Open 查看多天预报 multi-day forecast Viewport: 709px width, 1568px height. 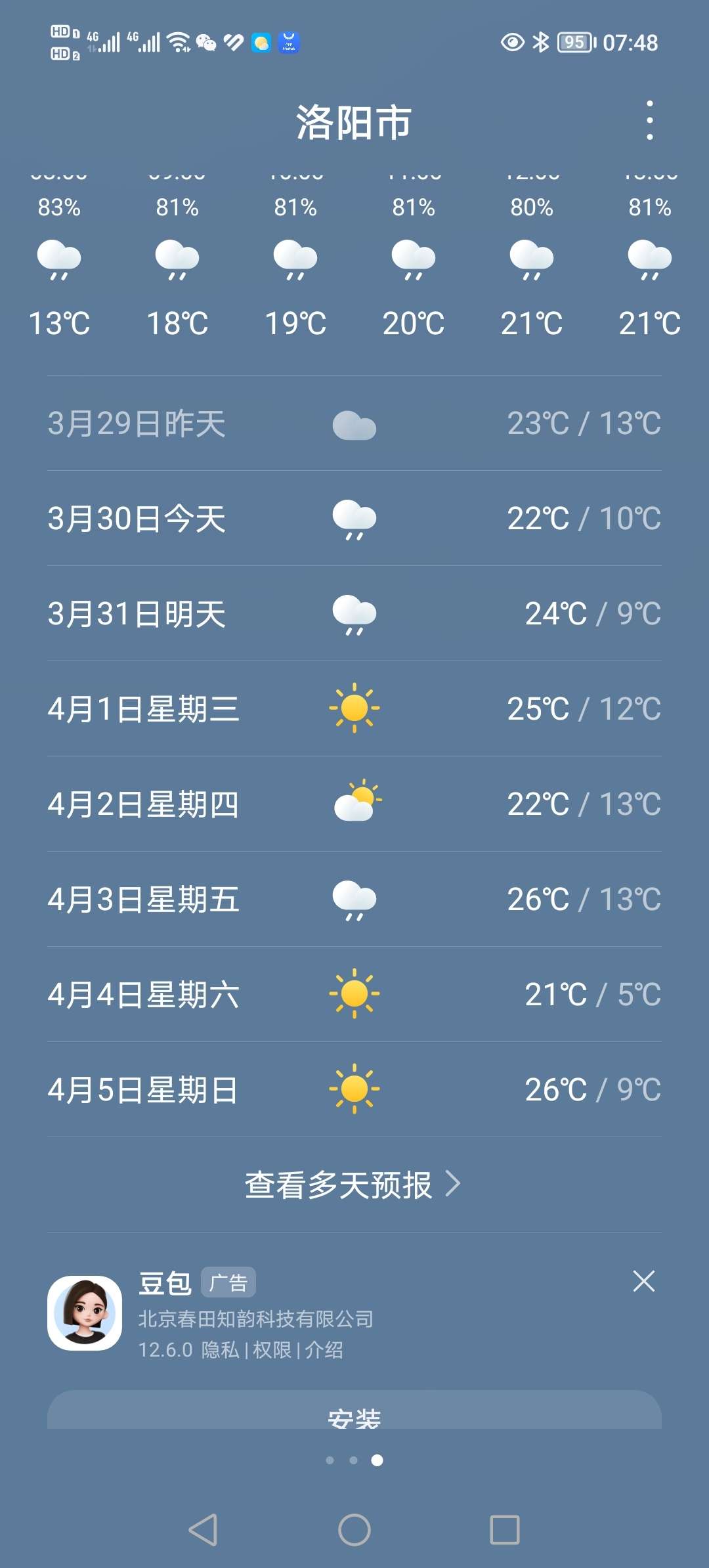tap(353, 1185)
